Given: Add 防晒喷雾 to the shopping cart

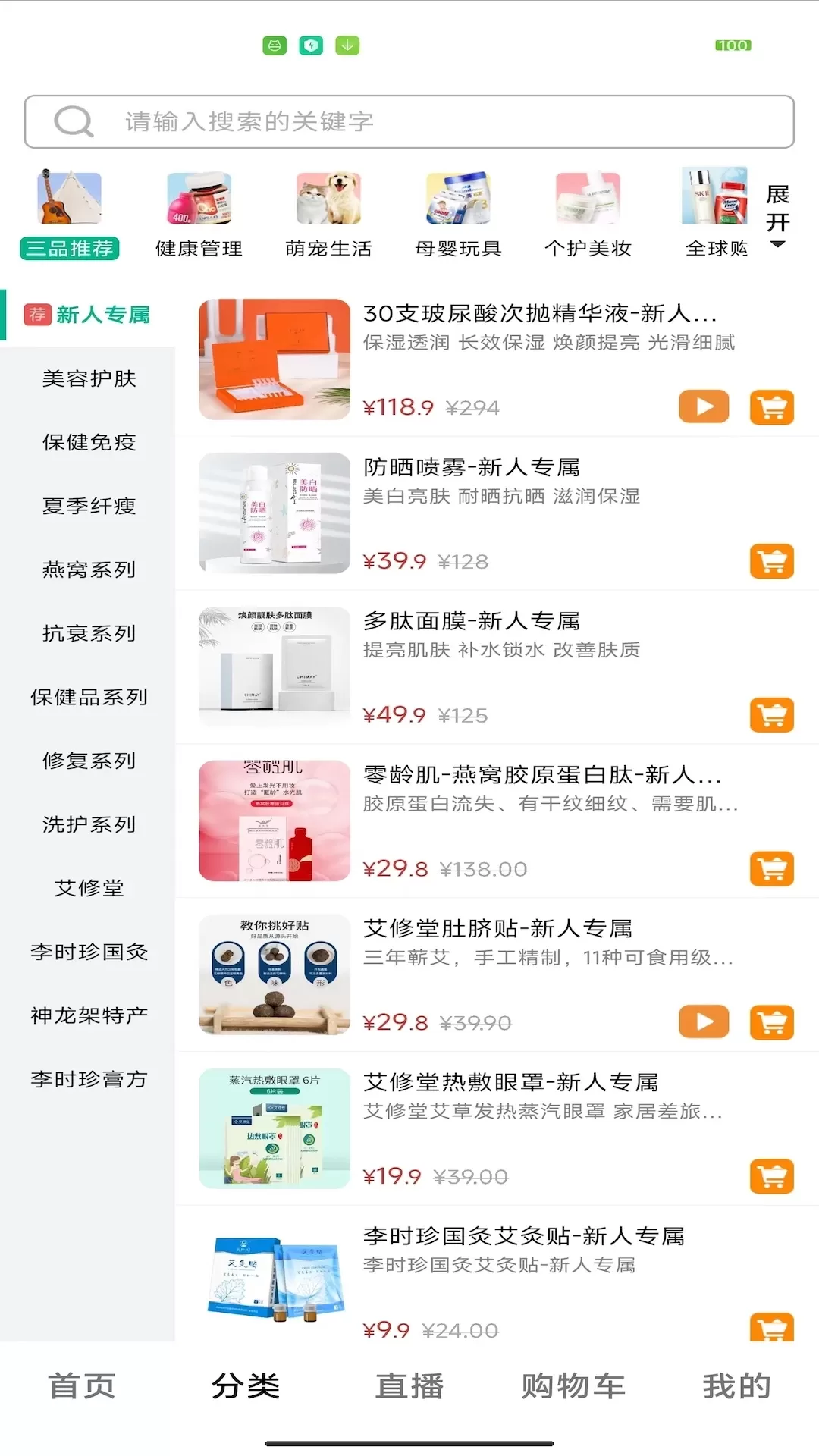Looking at the screenshot, I should pos(772,561).
